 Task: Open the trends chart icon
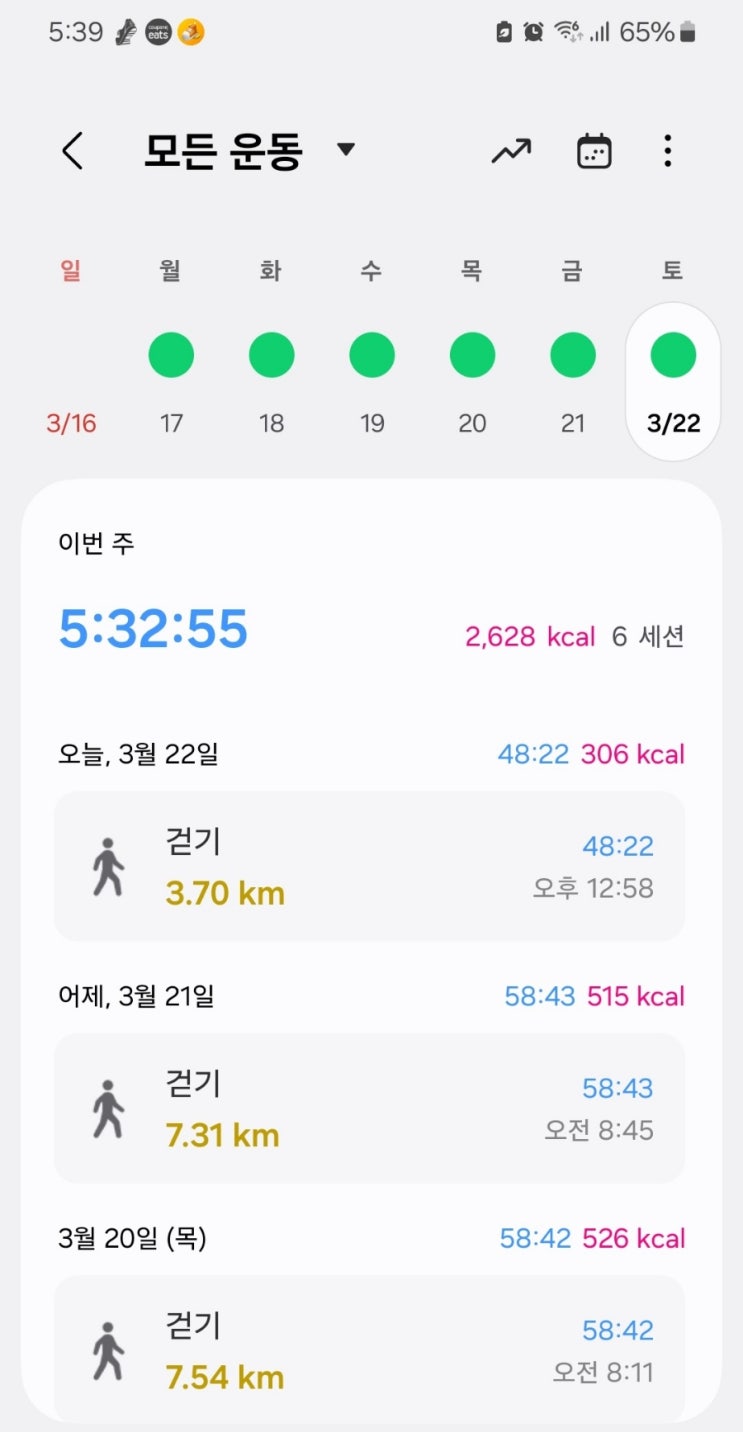511,151
